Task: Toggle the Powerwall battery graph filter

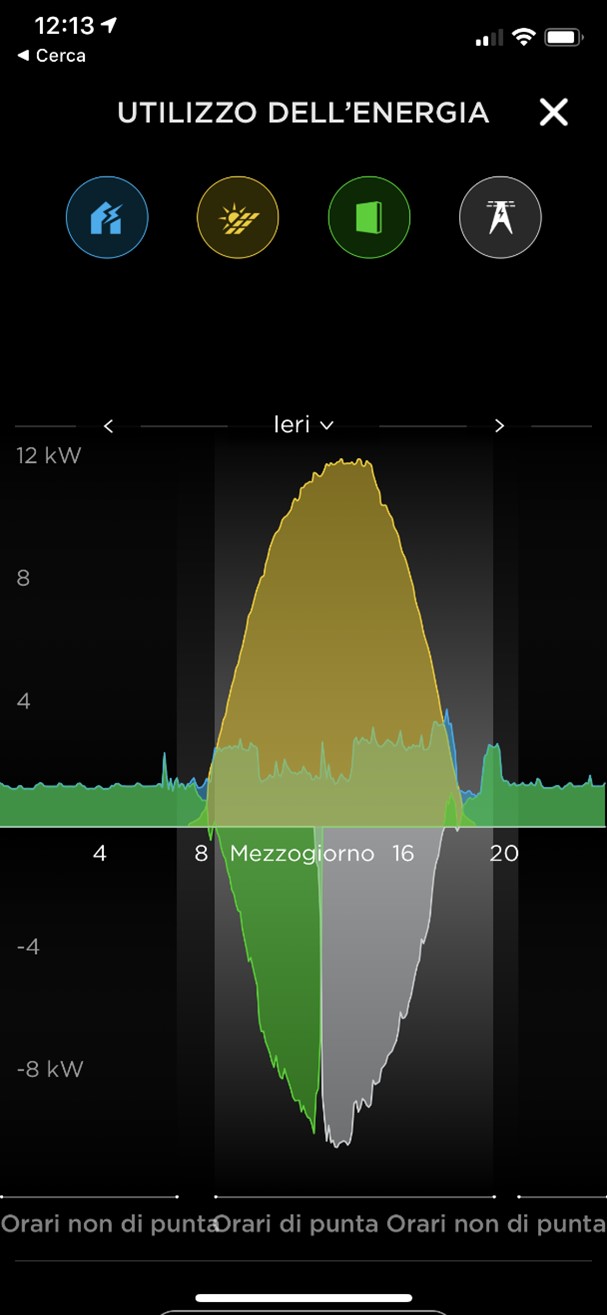Action: 369,217
